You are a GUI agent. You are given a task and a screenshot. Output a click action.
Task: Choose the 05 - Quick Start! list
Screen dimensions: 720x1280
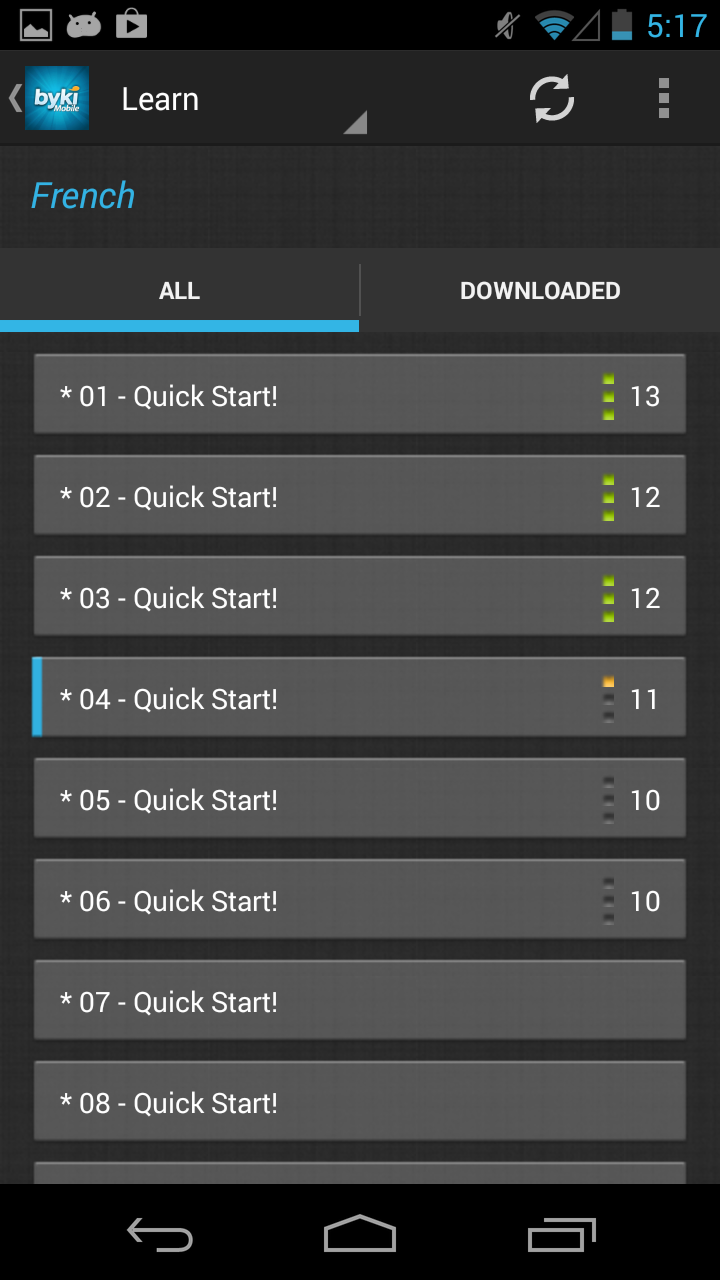point(359,798)
